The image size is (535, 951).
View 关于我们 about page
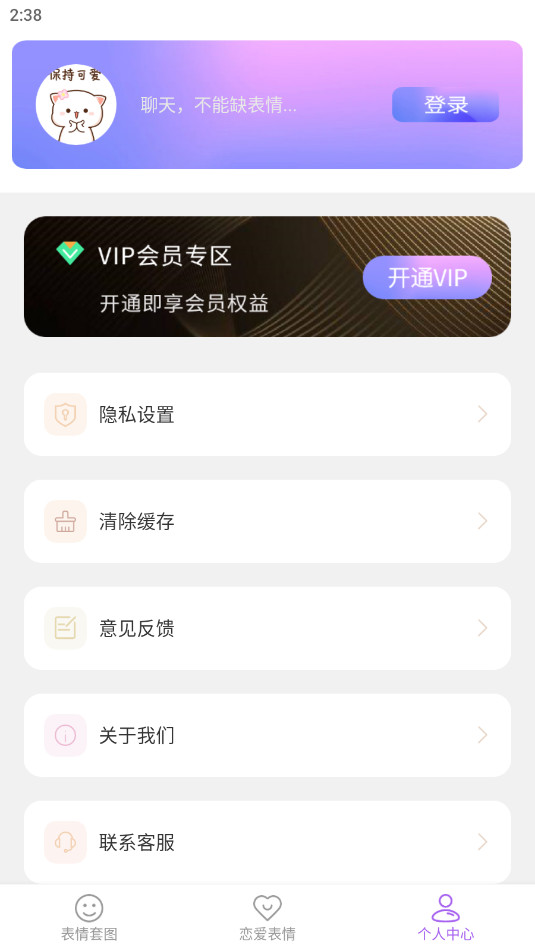[x=267, y=735]
